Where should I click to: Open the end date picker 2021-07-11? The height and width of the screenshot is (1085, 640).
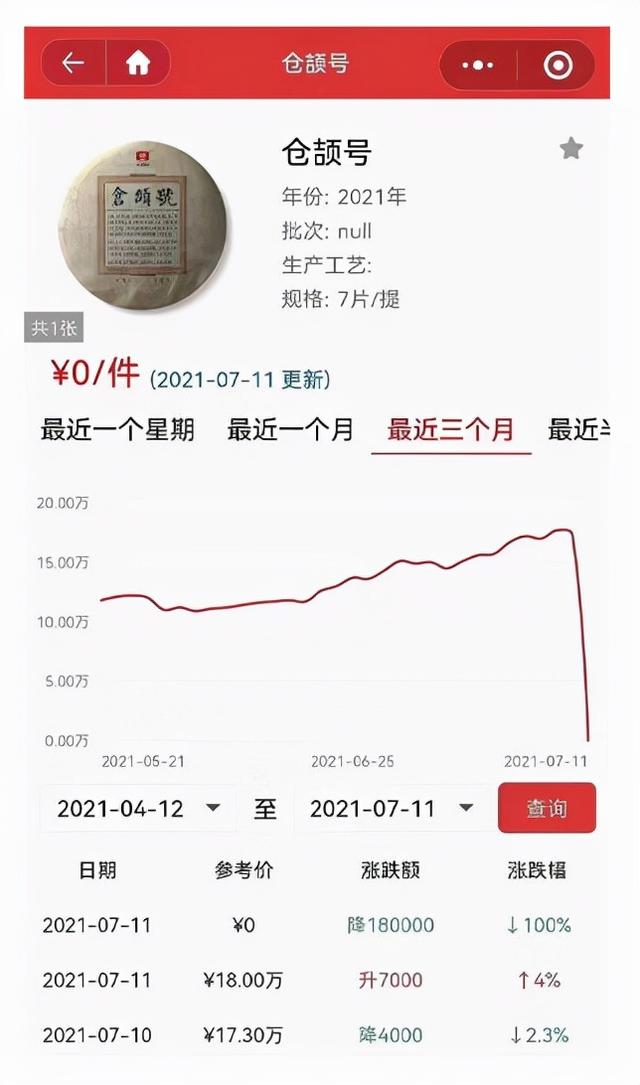pyautogui.click(x=392, y=808)
